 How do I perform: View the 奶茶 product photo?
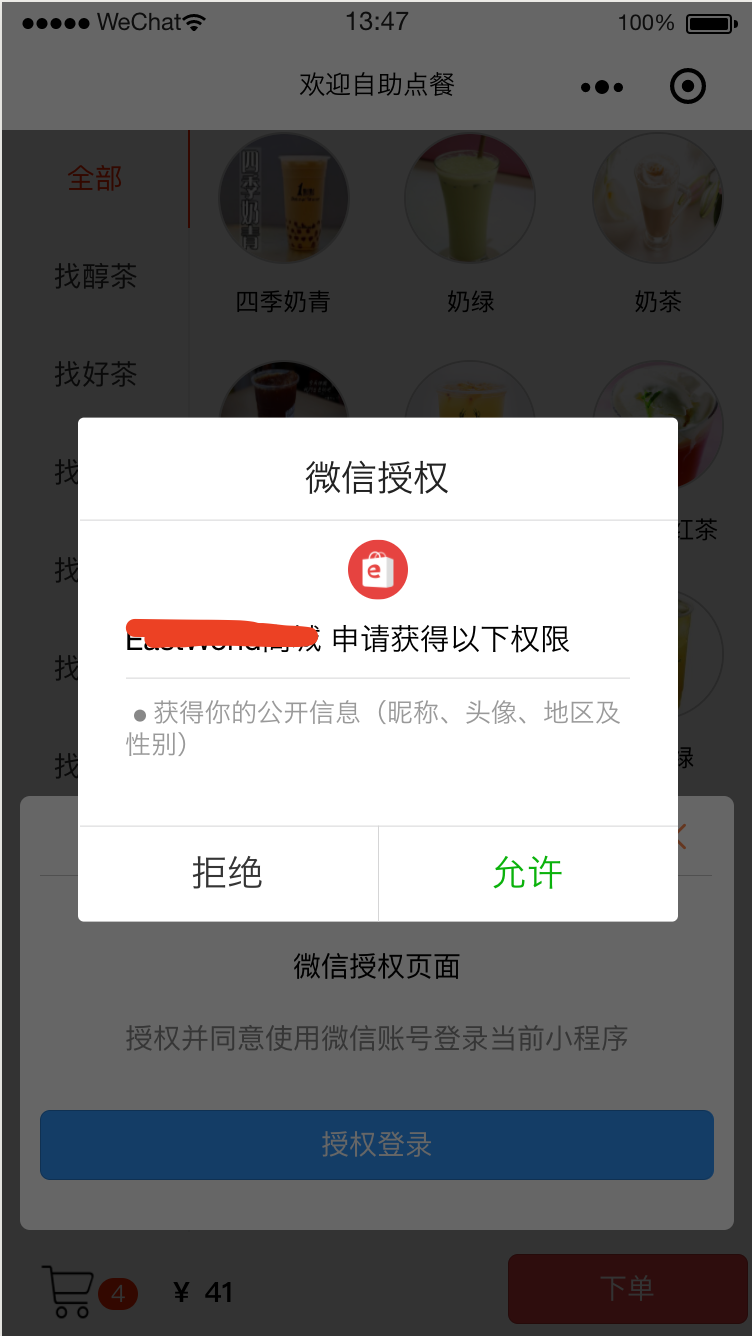coord(657,197)
